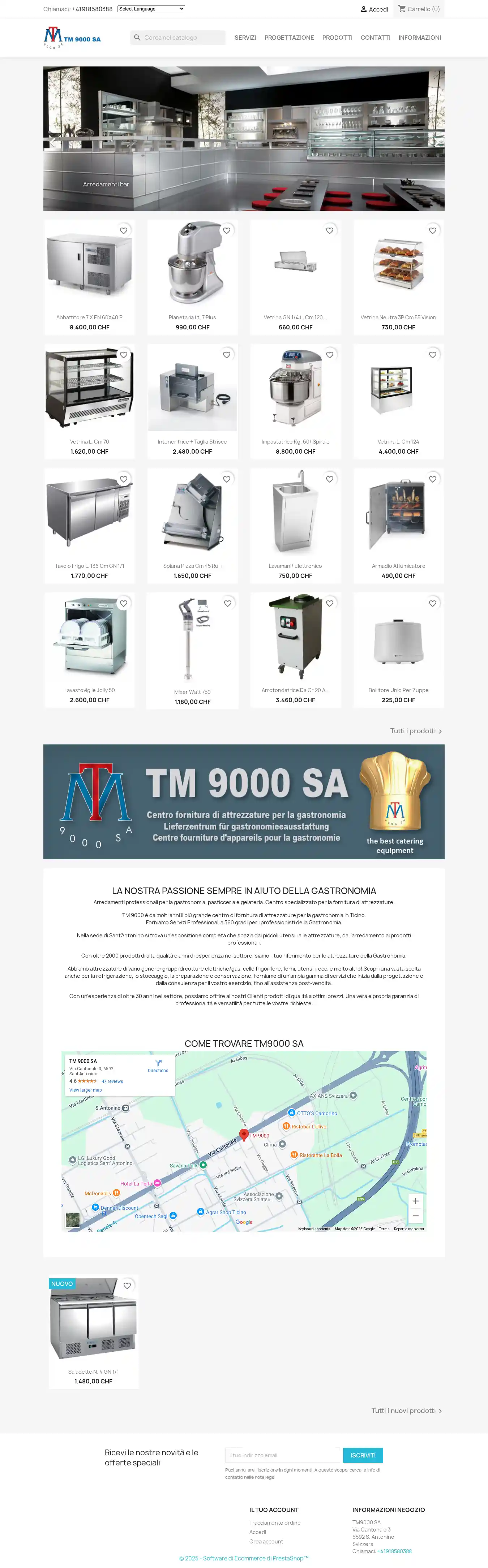This screenshot has width=488, height=1568.
Task: Tap Accedi to sign in
Action: (x=374, y=9)
